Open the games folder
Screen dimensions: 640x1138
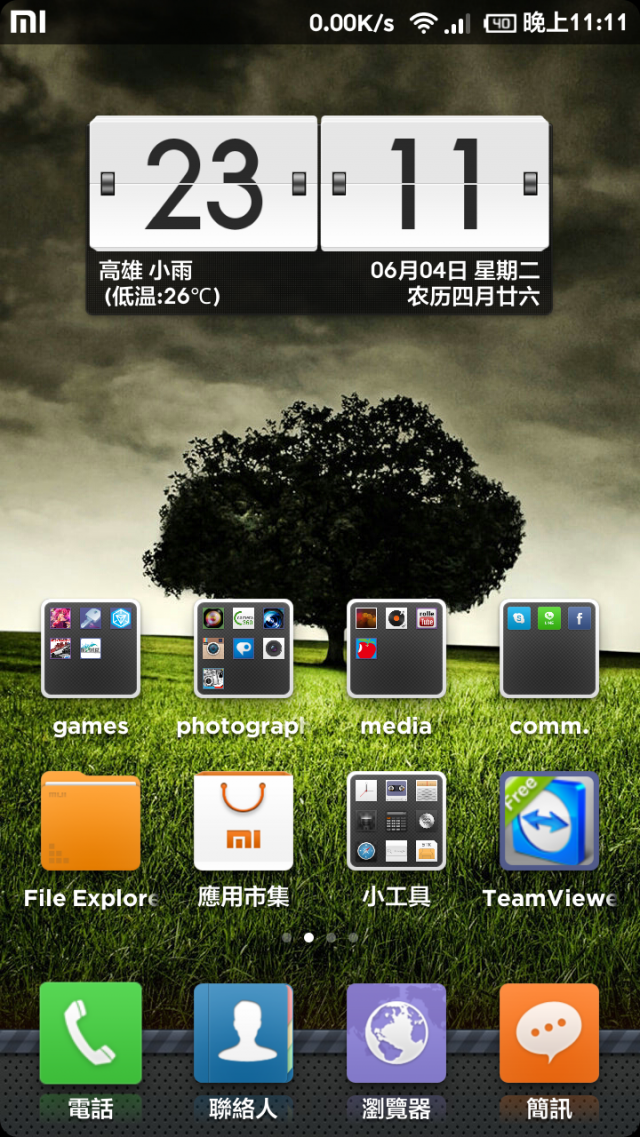pyautogui.click(x=90, y=648)
